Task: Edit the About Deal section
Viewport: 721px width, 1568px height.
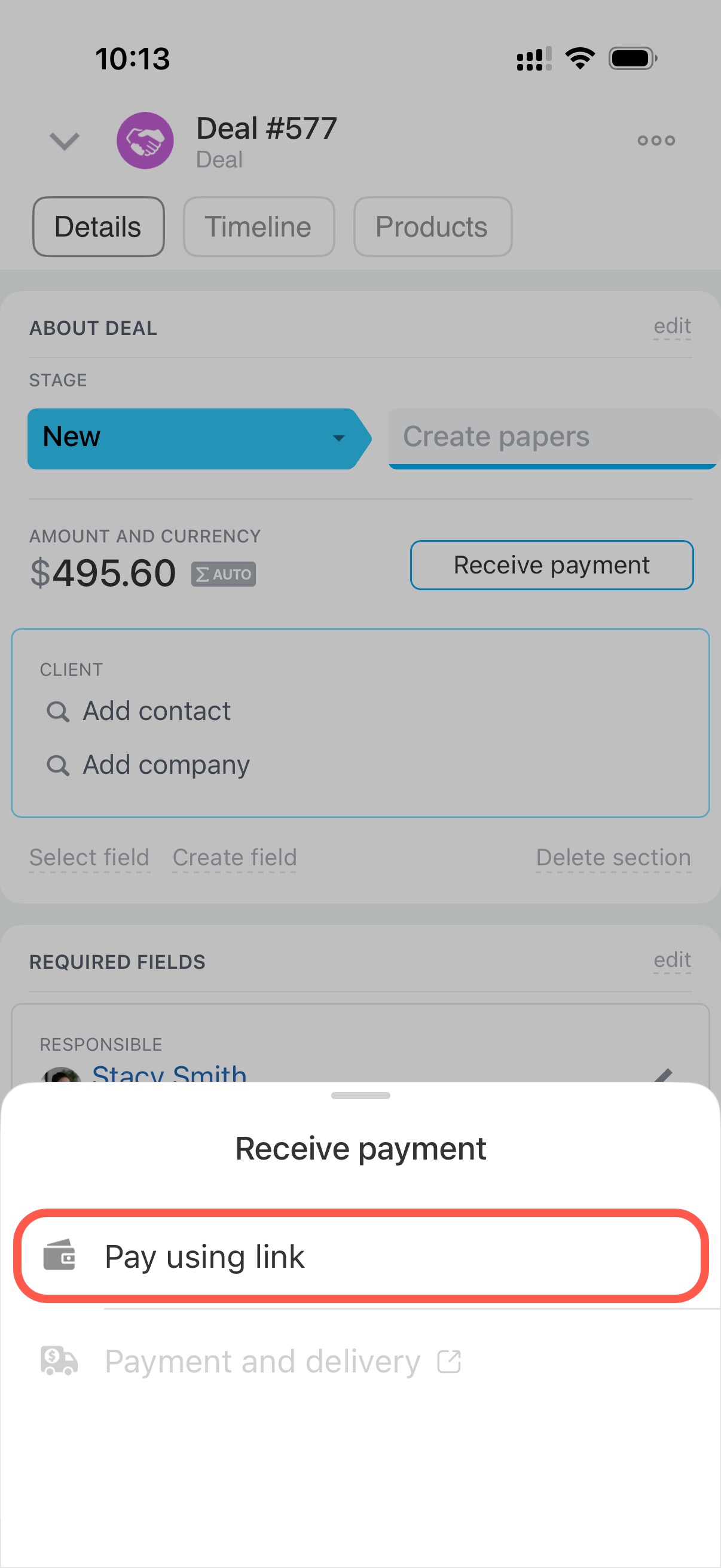Action: pyautogui.click(x=672, y=327)
